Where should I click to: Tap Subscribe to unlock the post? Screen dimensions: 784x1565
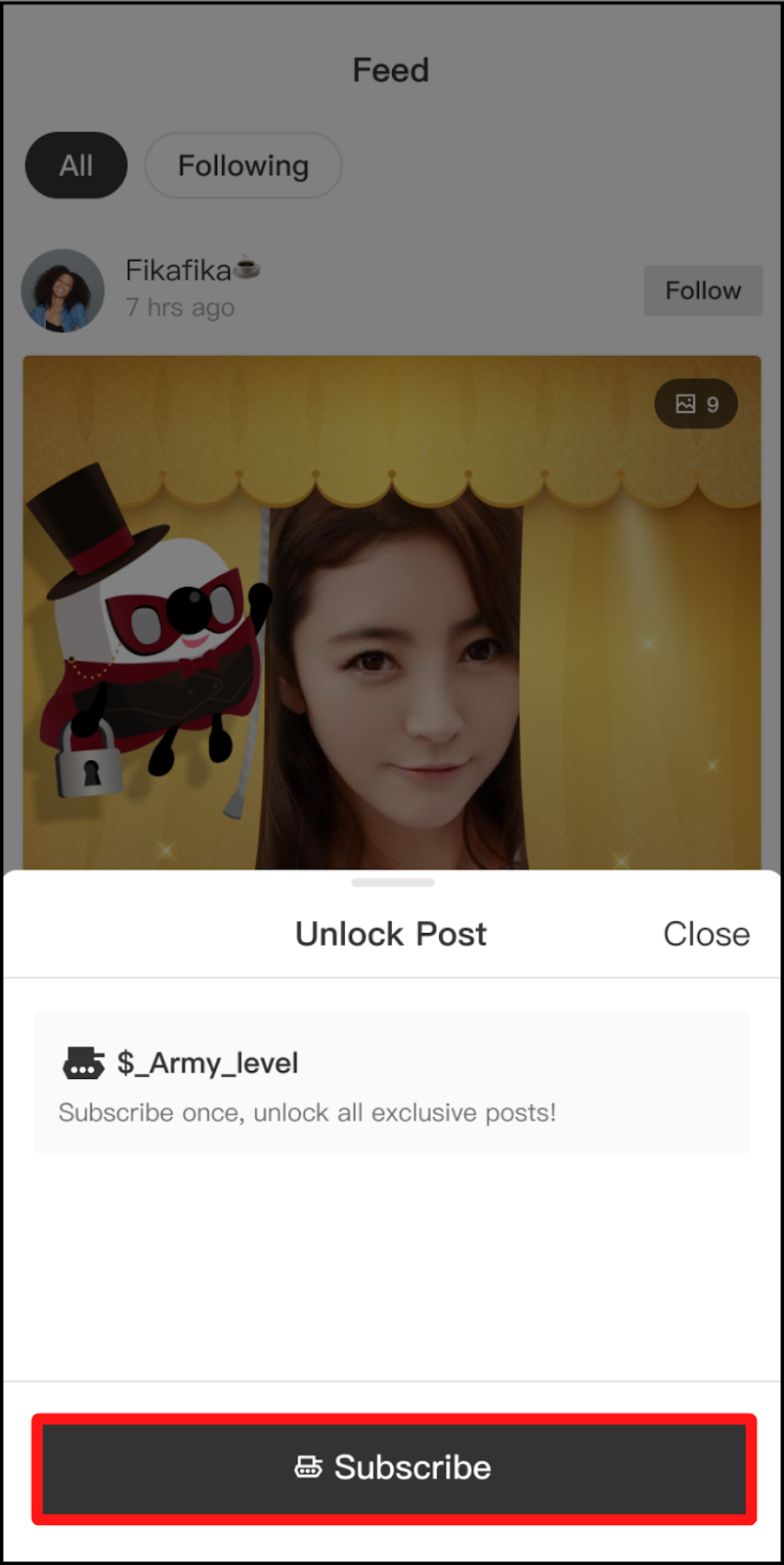(393, 1467)
